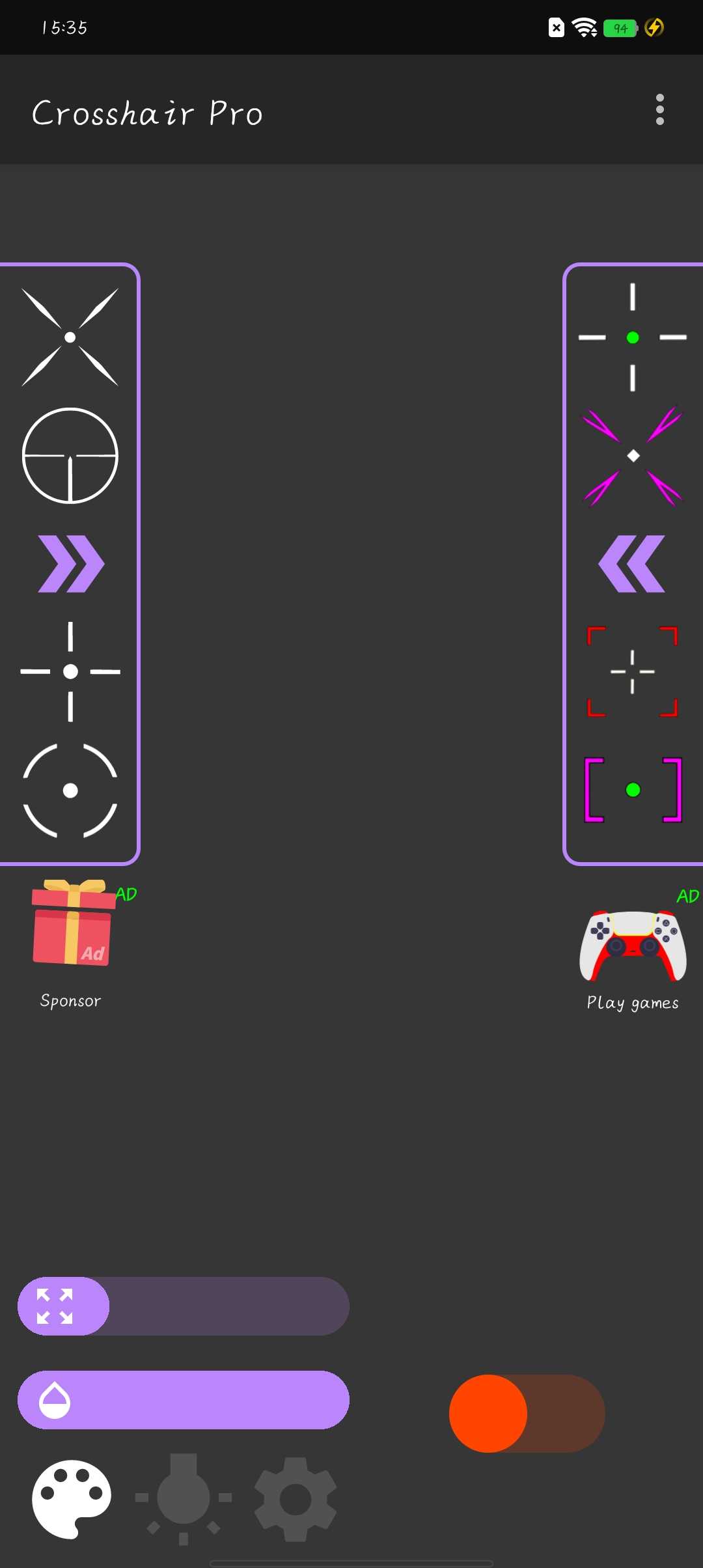Adjust the opacity slider
The image size is (703, 1568).
point(184,1400)
